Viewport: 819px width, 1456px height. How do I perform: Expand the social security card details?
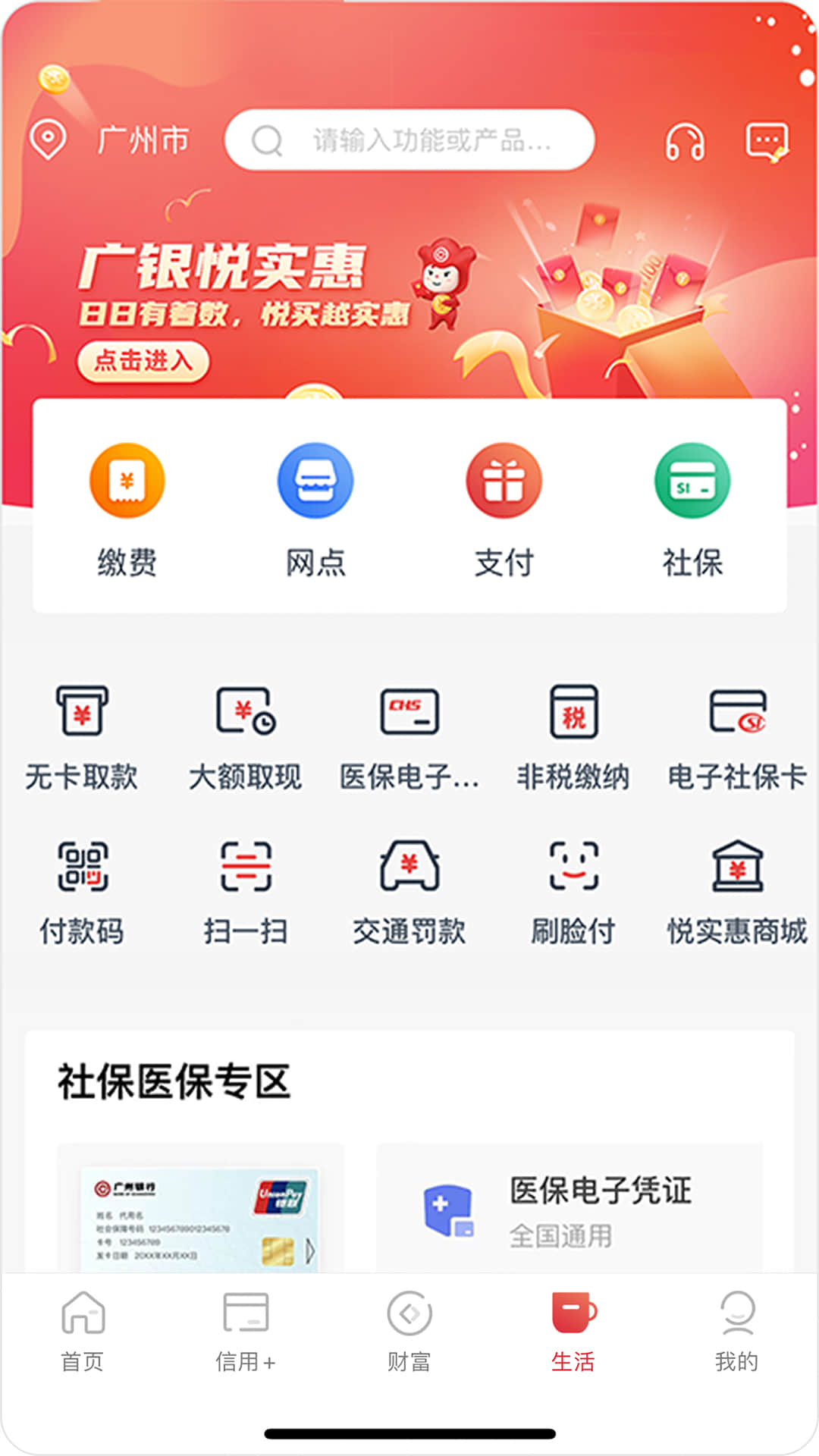click(x=199, y=1213)
